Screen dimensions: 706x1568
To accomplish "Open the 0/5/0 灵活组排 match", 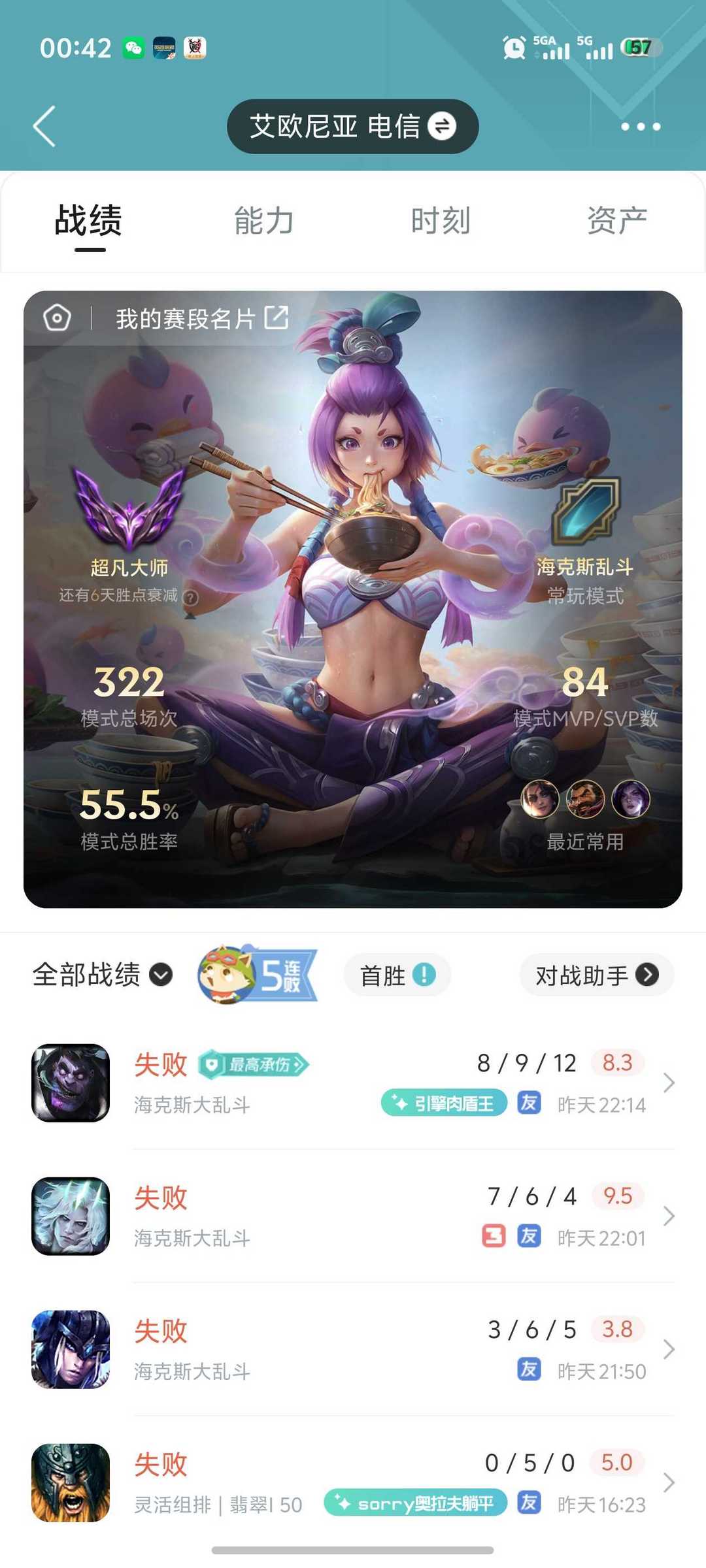I will [x=353, y=1483].
